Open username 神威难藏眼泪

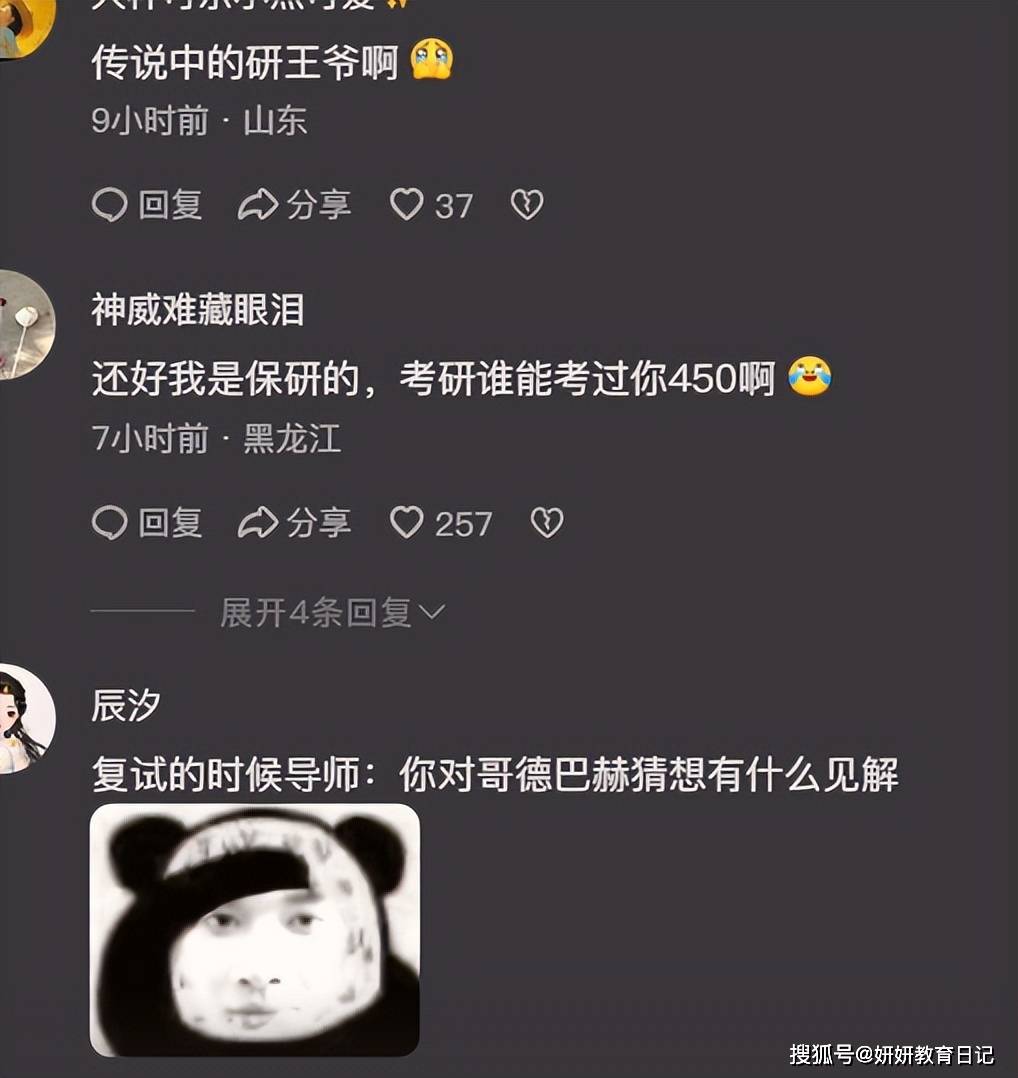pyautogui.click(x=198, y=310)
